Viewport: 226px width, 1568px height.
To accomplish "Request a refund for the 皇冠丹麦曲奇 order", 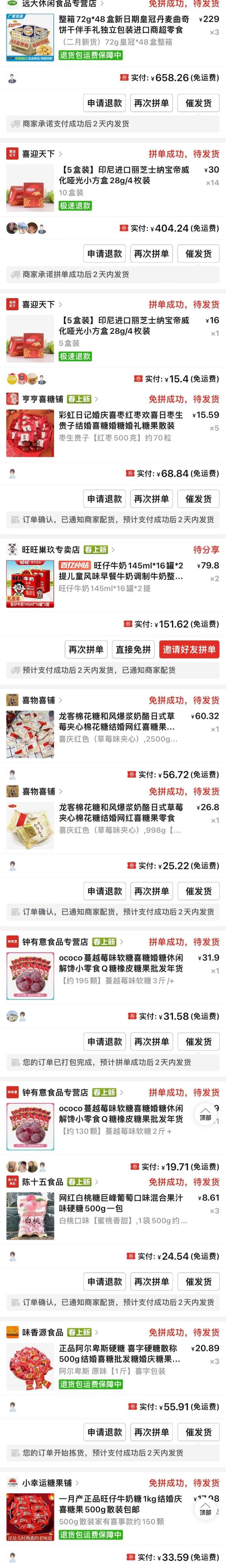I will (104, 103).
